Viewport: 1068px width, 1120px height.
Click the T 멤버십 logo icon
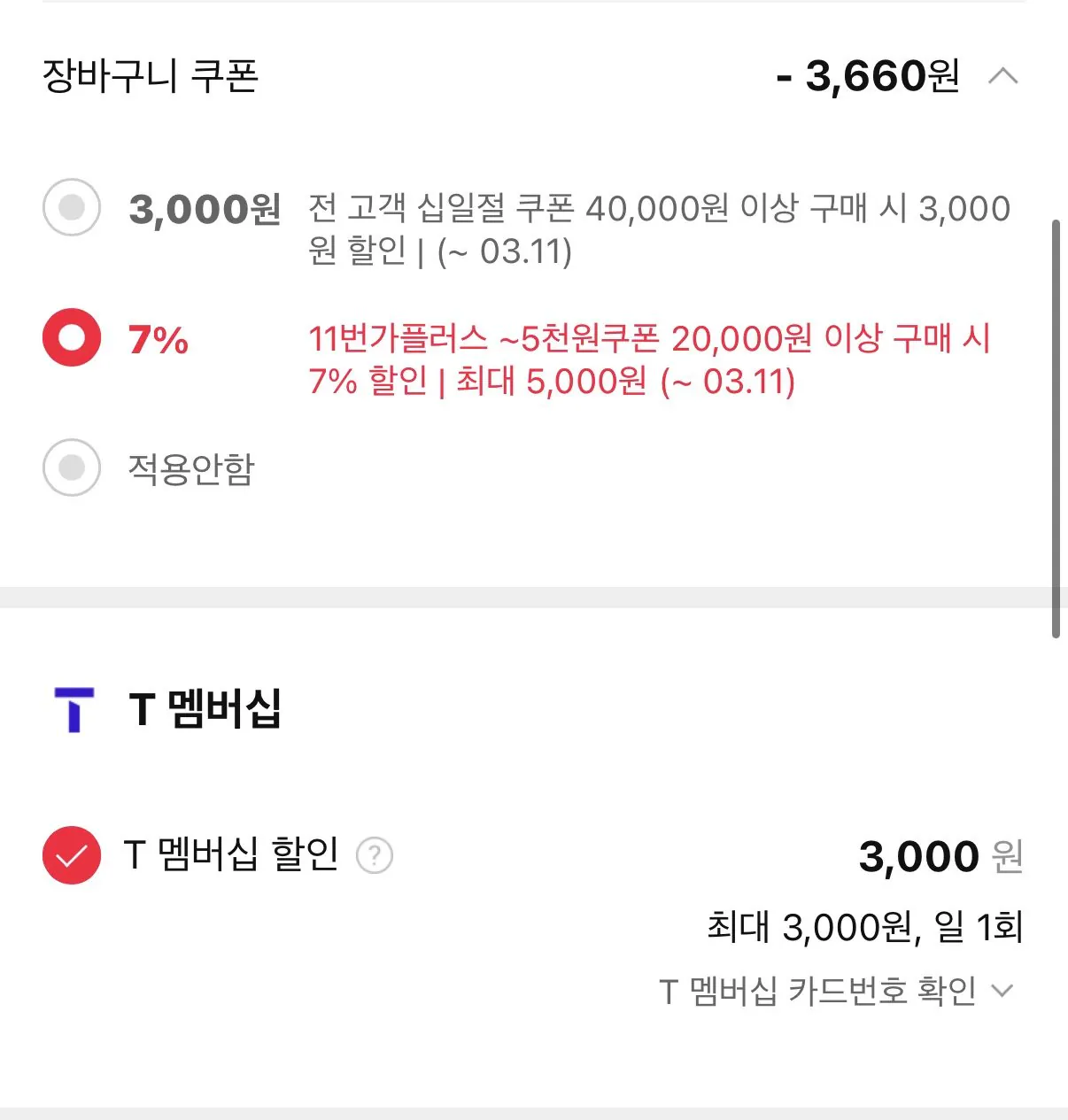(75, 708)
